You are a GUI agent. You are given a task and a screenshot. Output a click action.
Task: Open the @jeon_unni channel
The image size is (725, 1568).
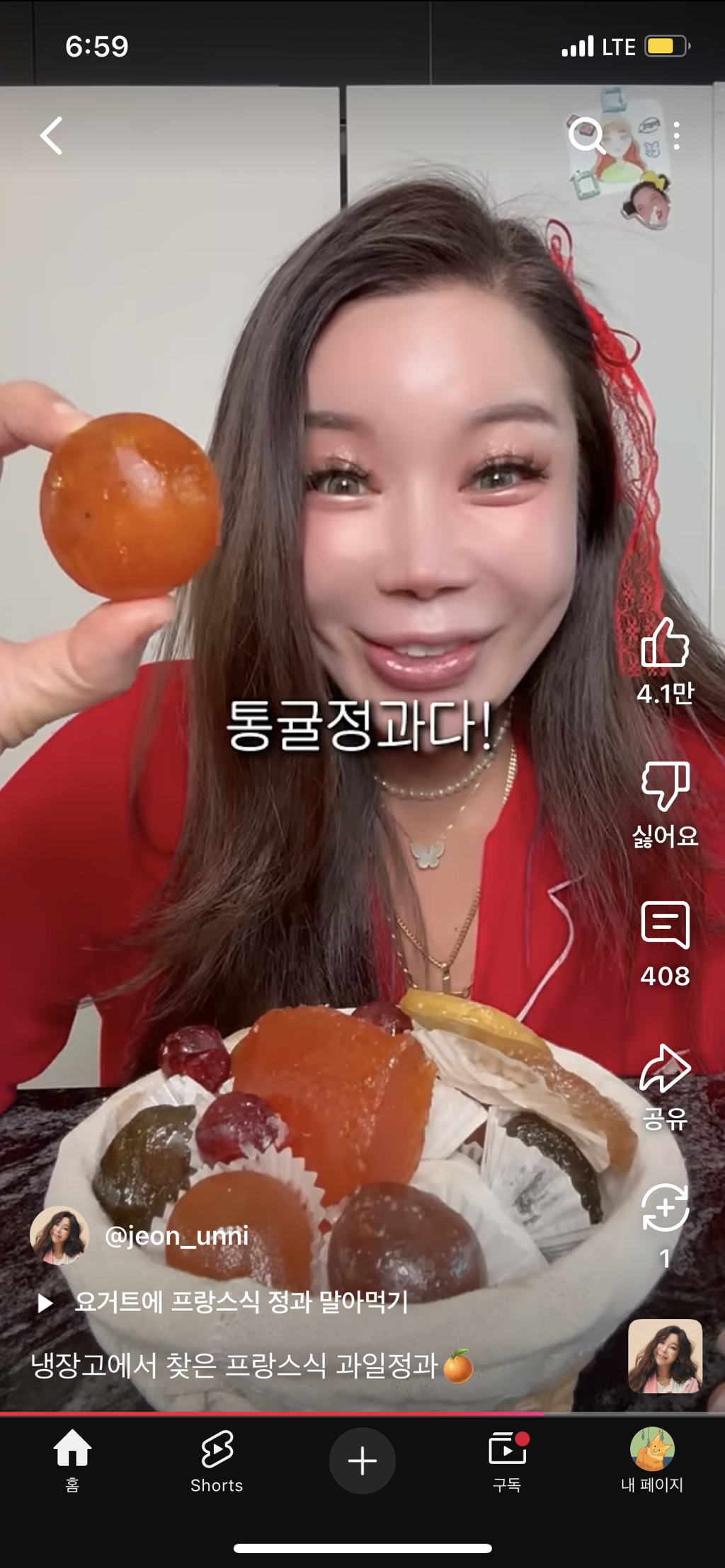point(176,1236)
